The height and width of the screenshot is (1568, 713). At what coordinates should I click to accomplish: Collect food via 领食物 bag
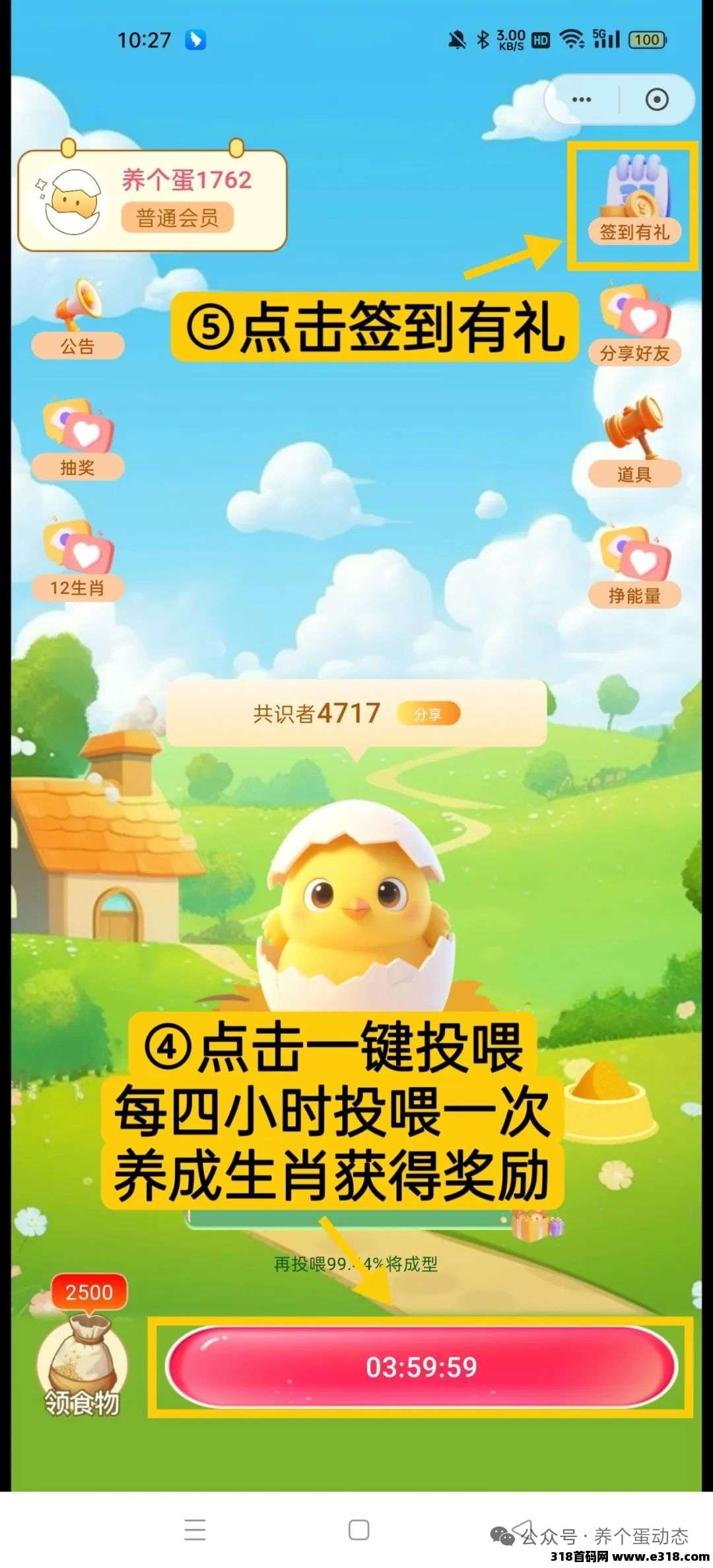[81, 1363]
